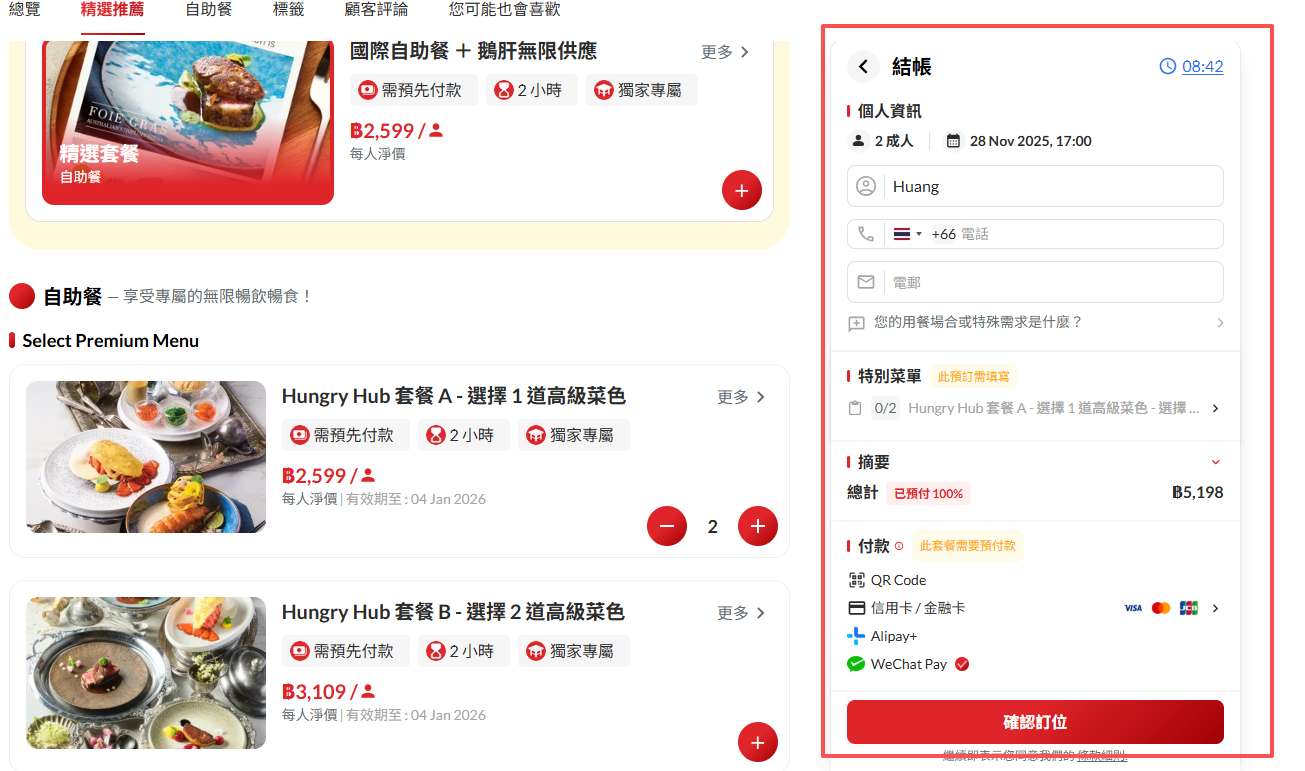Focus the 電話 phone number field
This screenshot has height=771, width=1305.
[x=1085, y=234]
